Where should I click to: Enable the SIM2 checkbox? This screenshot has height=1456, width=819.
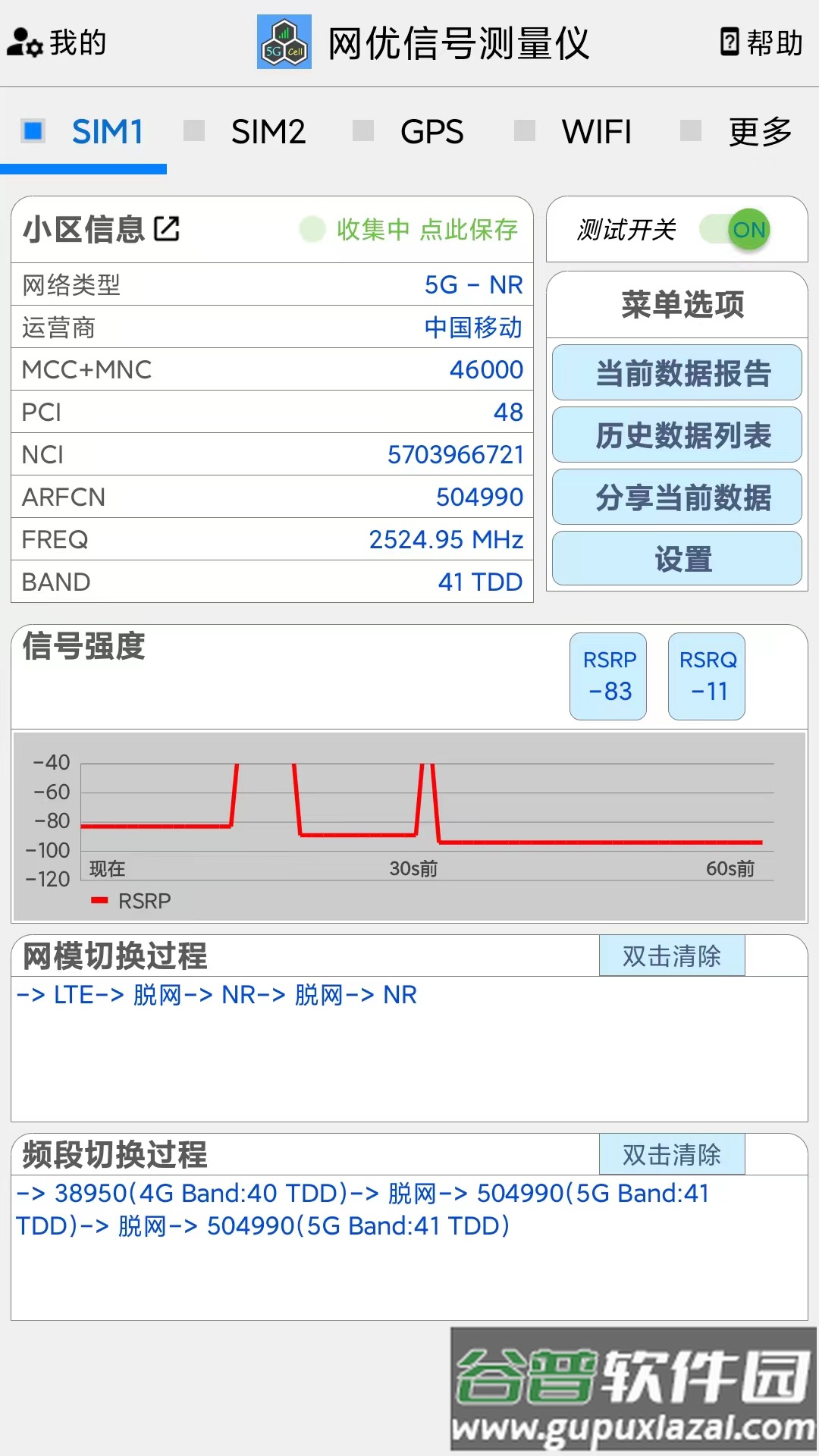coord(196,131)
